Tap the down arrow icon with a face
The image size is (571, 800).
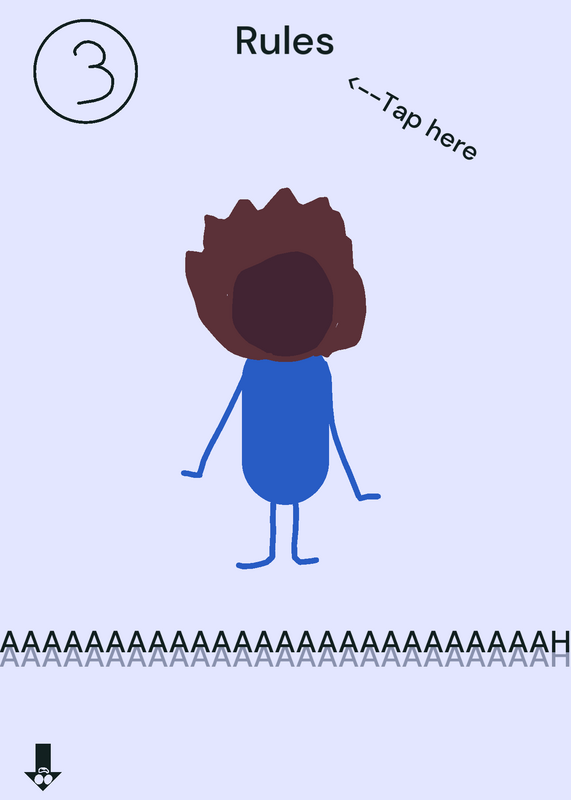(x=43, y=766)
